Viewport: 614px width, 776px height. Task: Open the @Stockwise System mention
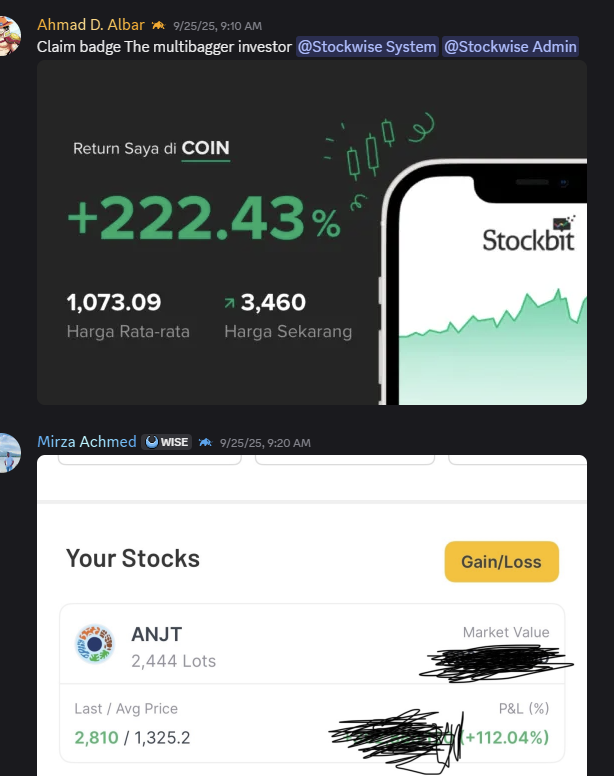pyautogui.click(x=367, y=46)
